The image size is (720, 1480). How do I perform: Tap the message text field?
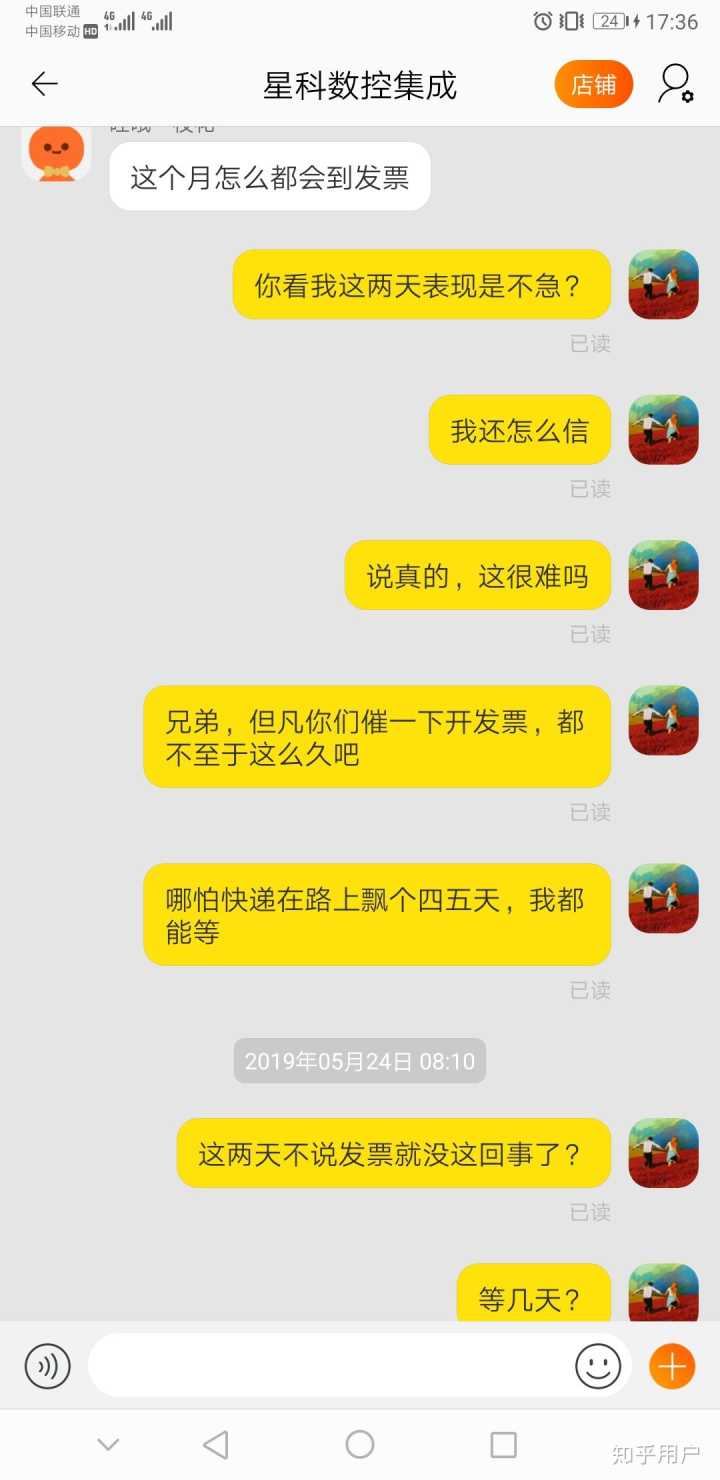330,1366
